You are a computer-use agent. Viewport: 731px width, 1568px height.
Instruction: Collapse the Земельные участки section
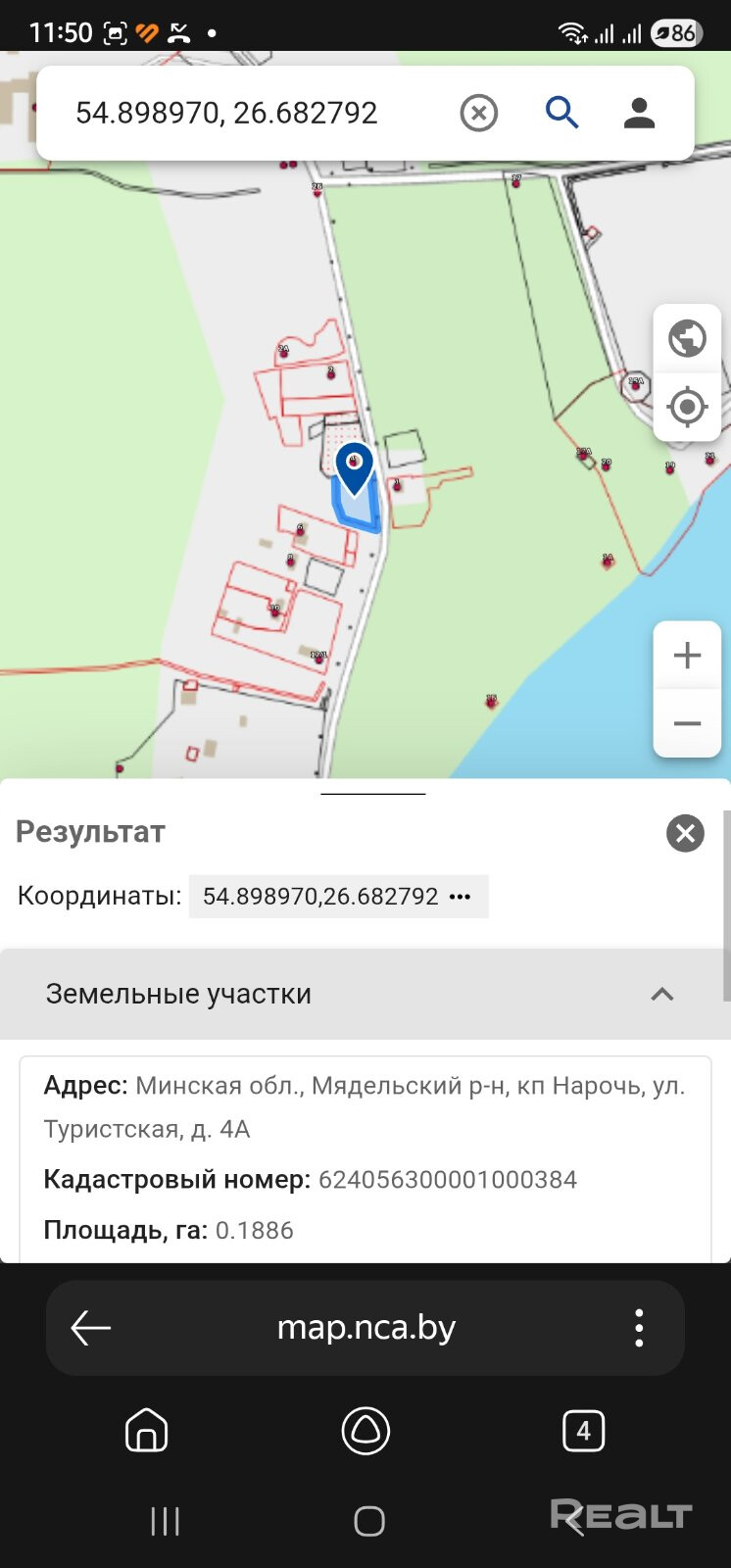pyautogui.click(x=662, y=994)
